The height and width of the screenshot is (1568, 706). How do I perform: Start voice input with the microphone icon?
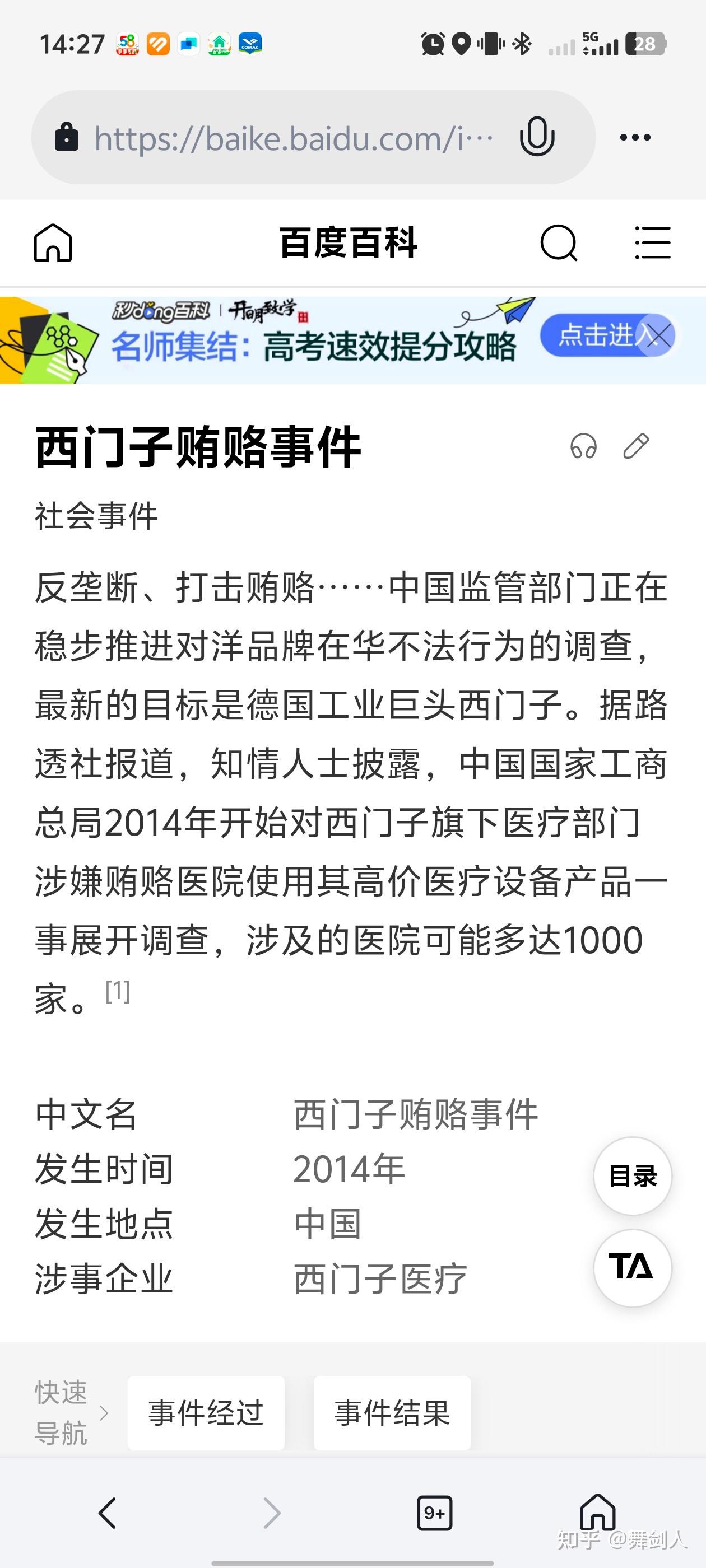(537, 137)
